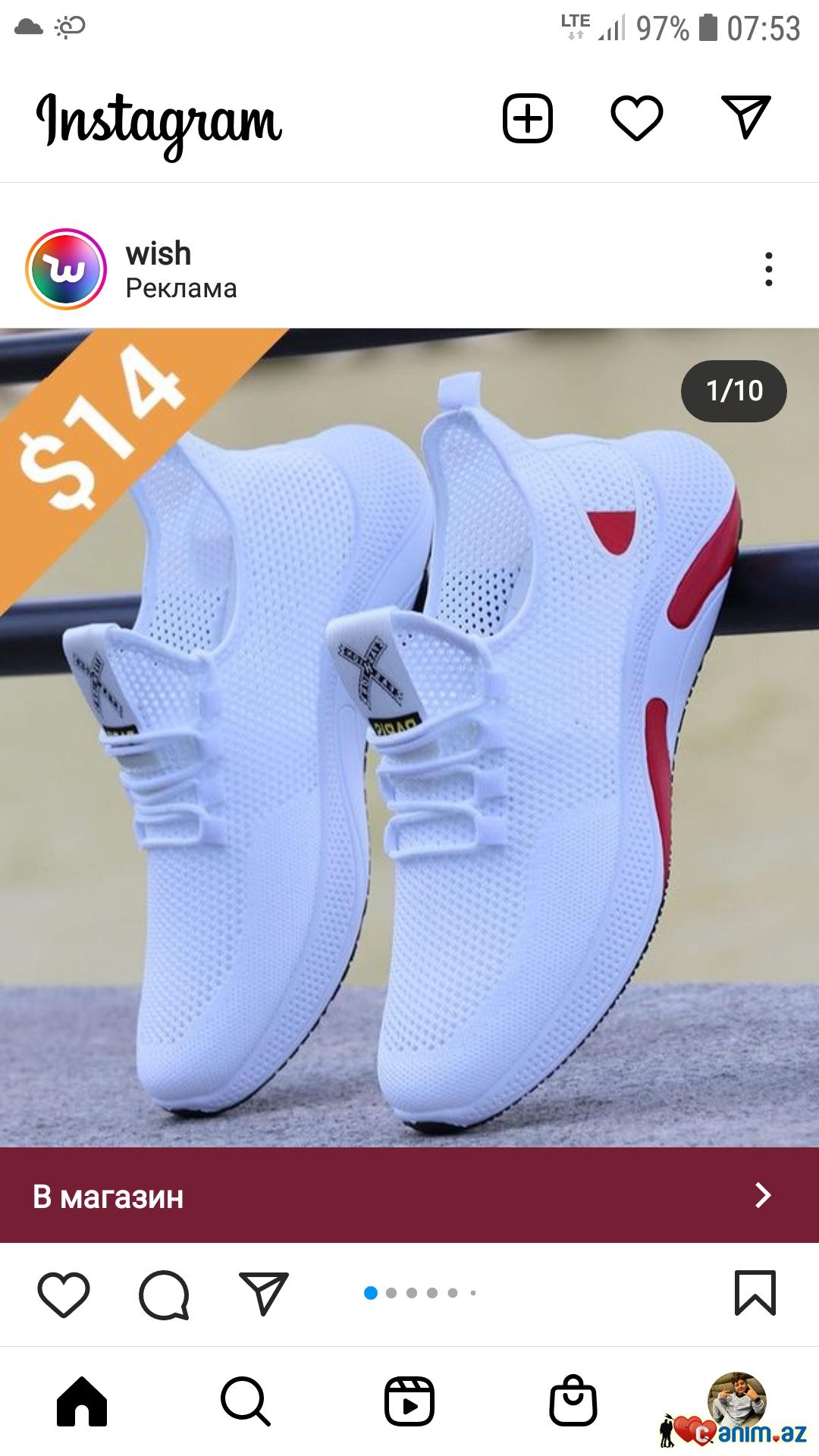This screenshot has width=819, height=1456.
Task: Create a new post with plus icon
Action: tap(527, 118)
